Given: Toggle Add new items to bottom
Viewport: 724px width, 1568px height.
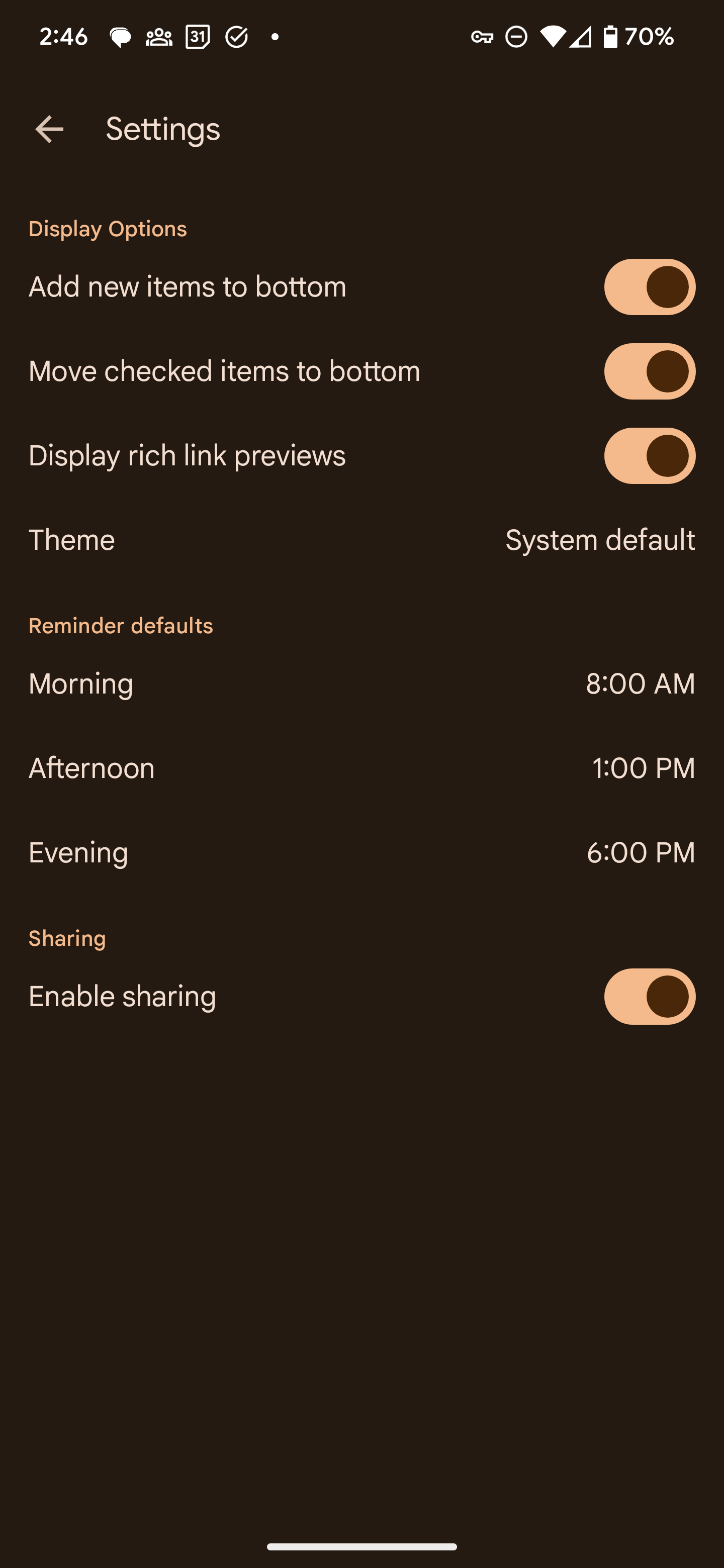Looking at the screenshot, I should [x=649, y=286].
